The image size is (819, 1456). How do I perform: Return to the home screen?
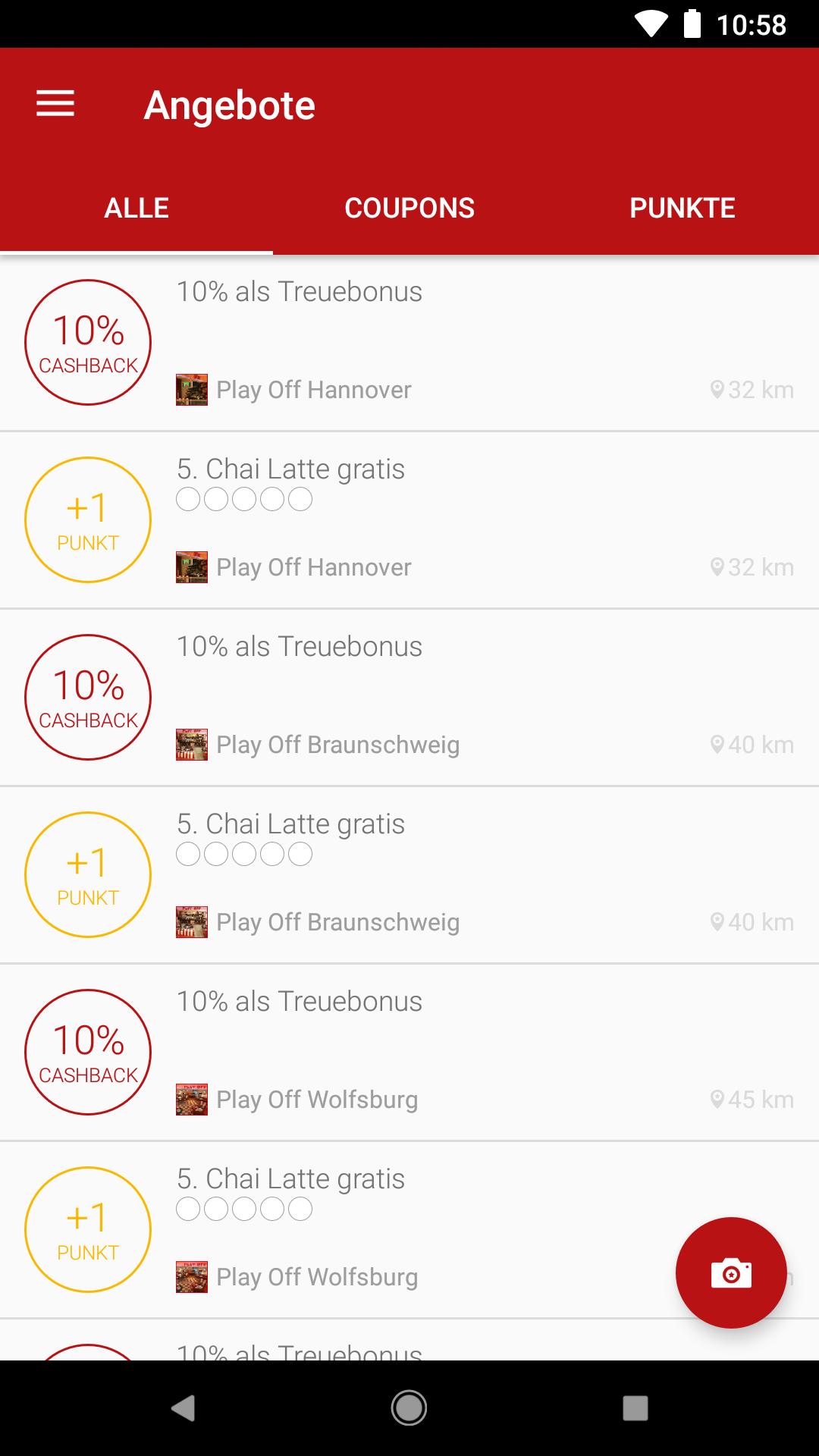pos(409,1408)
